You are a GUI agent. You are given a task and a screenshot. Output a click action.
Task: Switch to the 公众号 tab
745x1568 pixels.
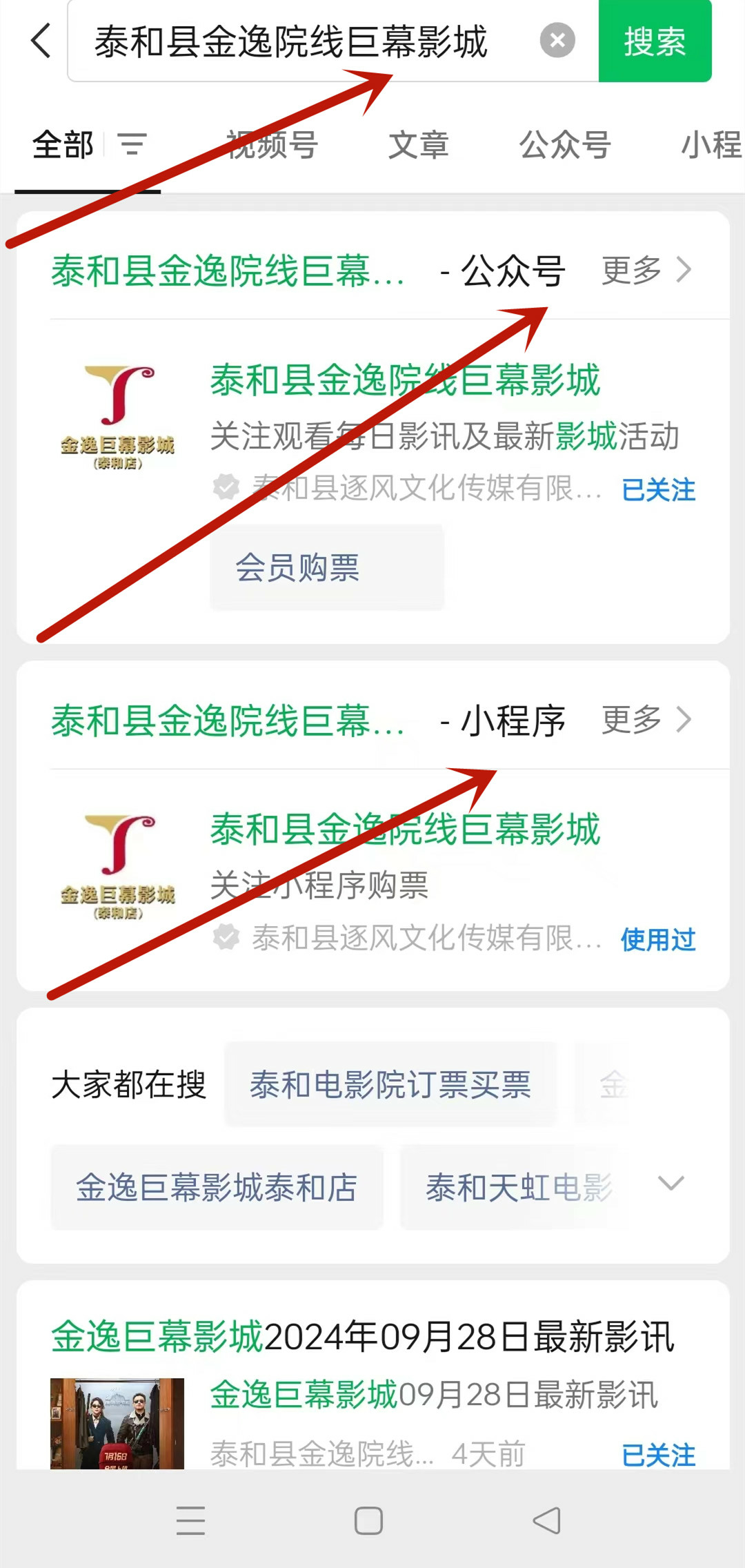(x=565, y=145)
